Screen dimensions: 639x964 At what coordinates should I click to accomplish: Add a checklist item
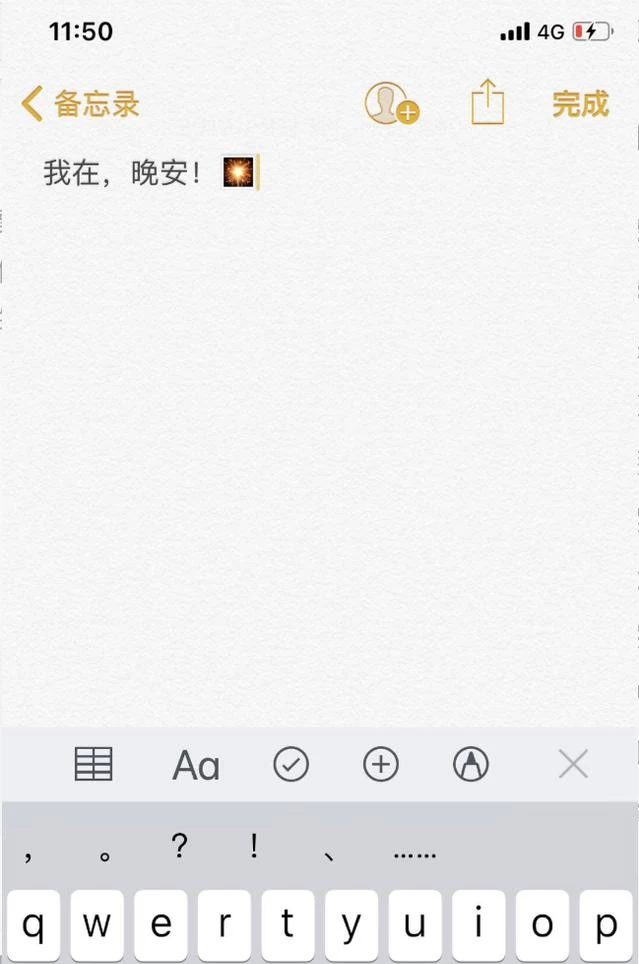pyautogui.click(x=291, y=765)
